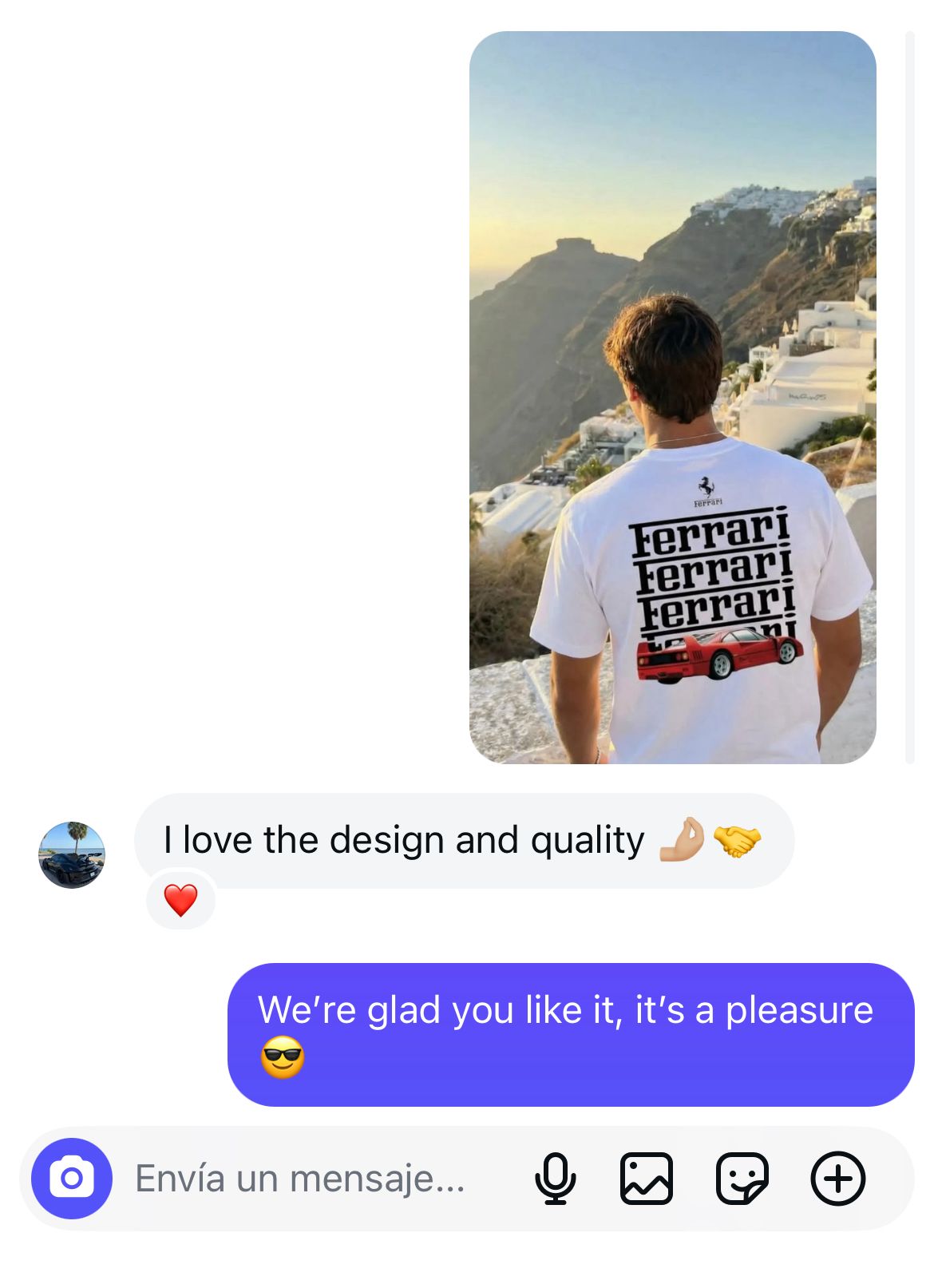Tap the heart reaction under the message

tap(181, 901)
